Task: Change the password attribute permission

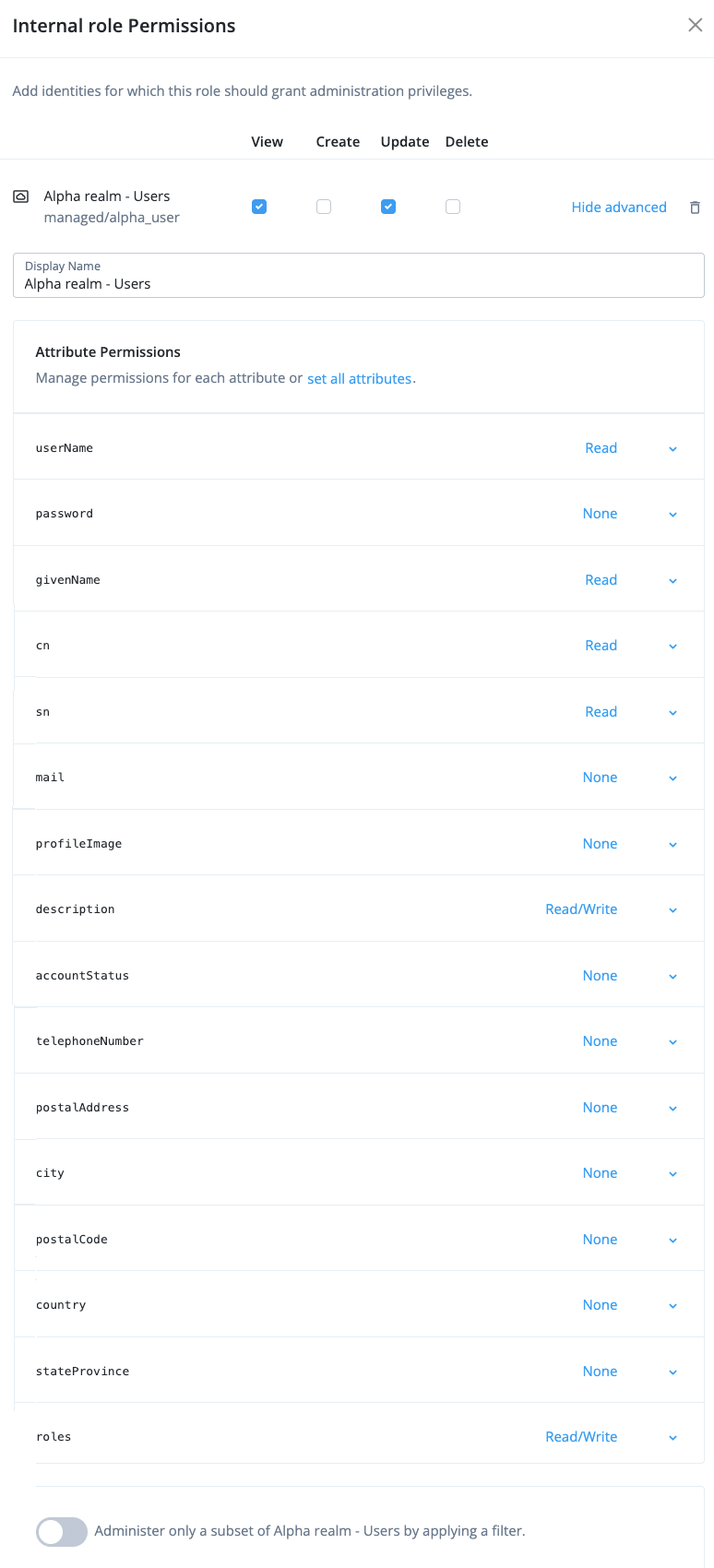Action: tap(631, 514)
